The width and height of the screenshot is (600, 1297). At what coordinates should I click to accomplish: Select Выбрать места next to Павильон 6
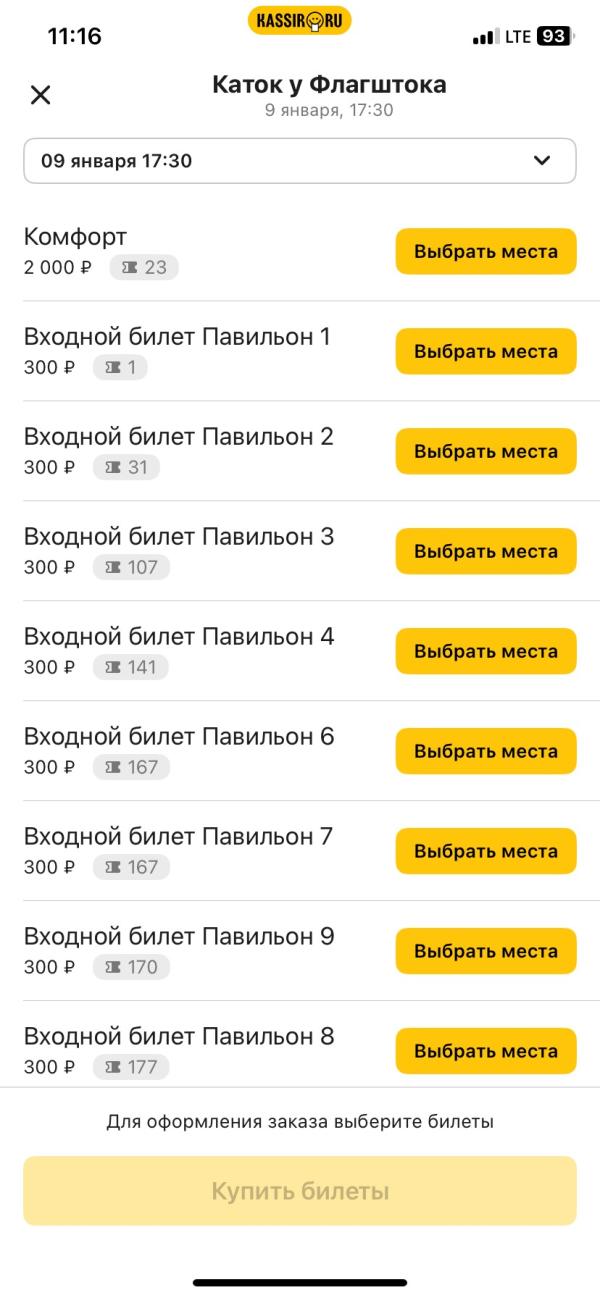point(486,751)
